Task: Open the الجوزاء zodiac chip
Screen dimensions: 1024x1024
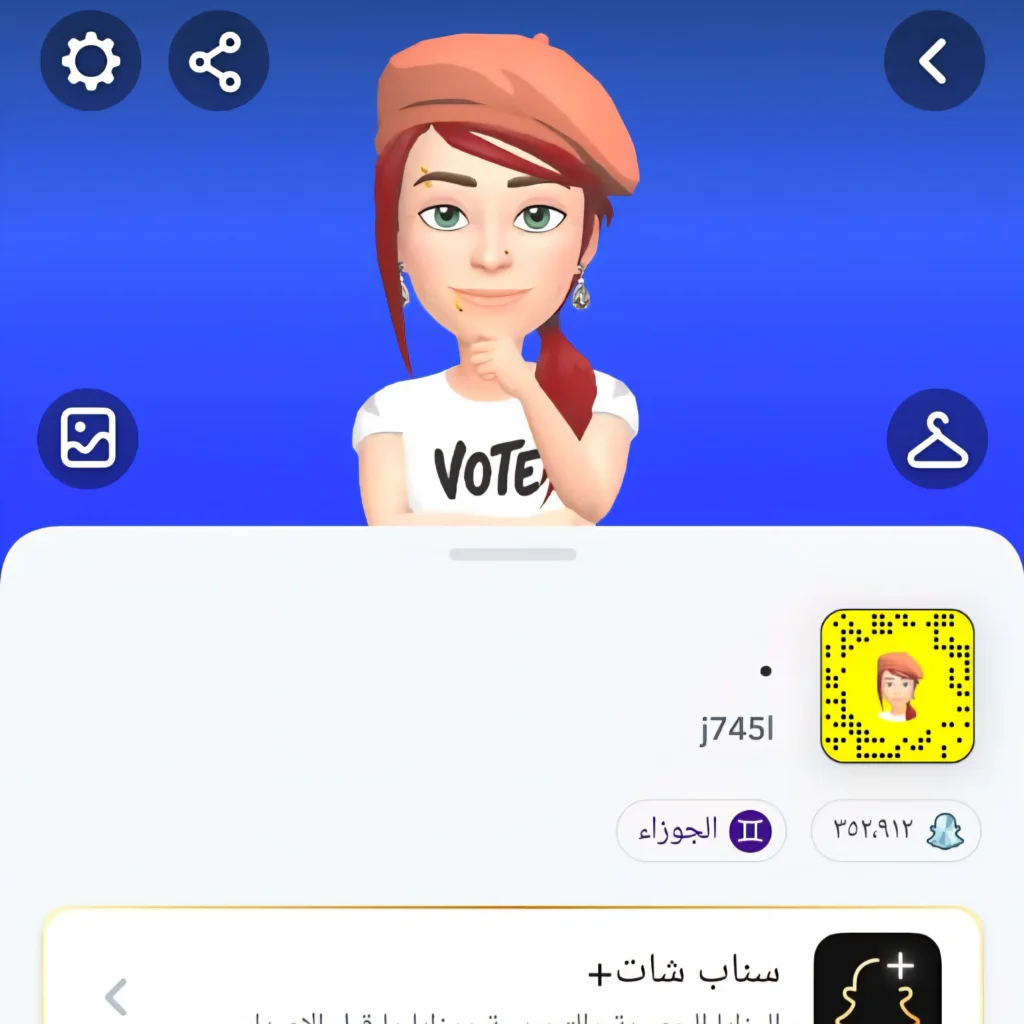Action: [701, 830]
